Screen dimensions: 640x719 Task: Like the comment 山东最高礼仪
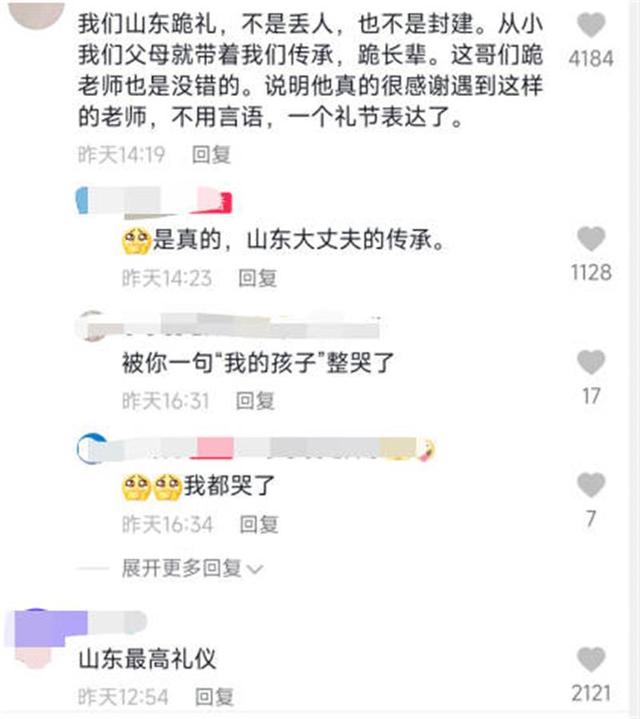point(592,660)
